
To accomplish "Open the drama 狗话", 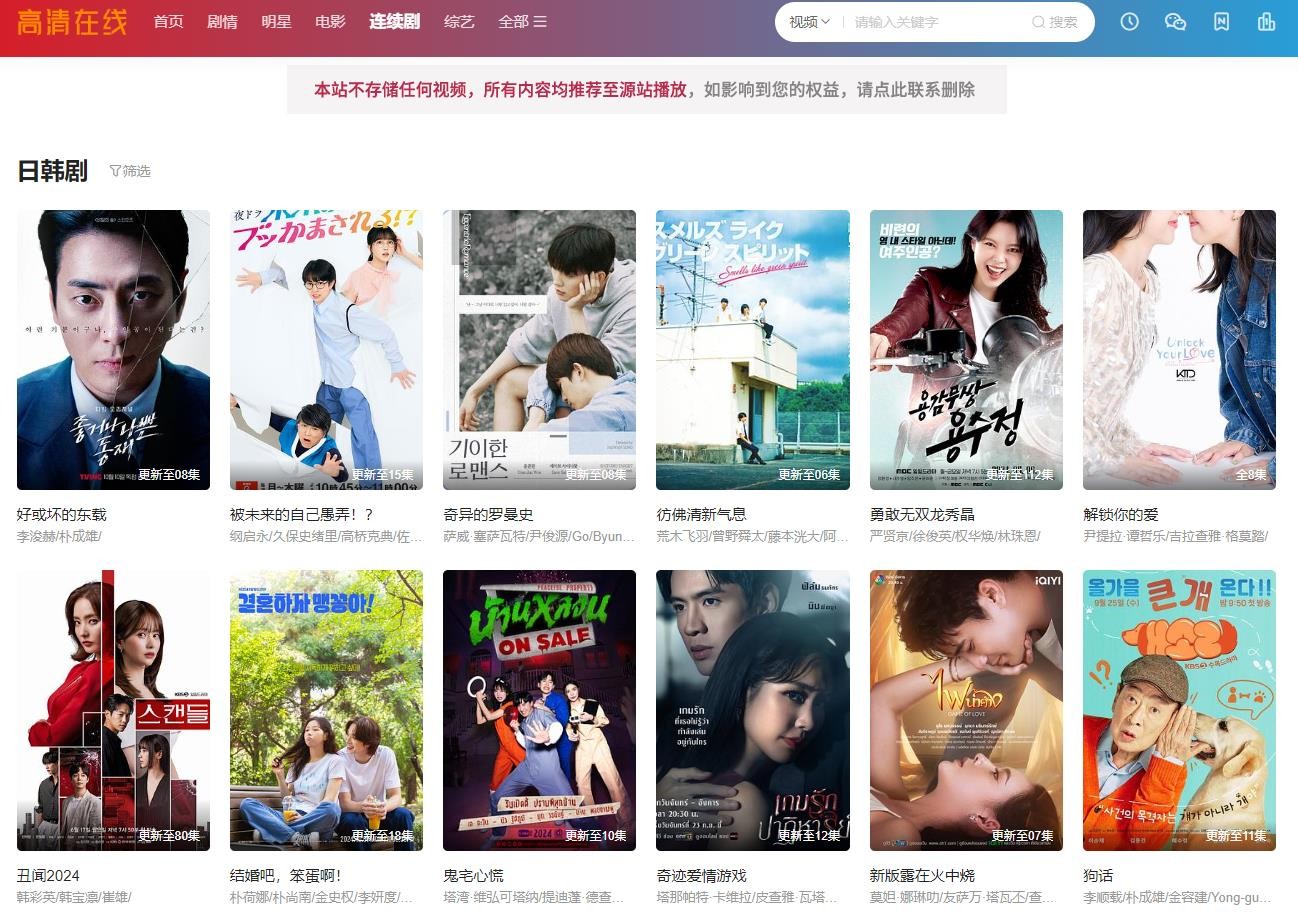I will [1179, 710].
